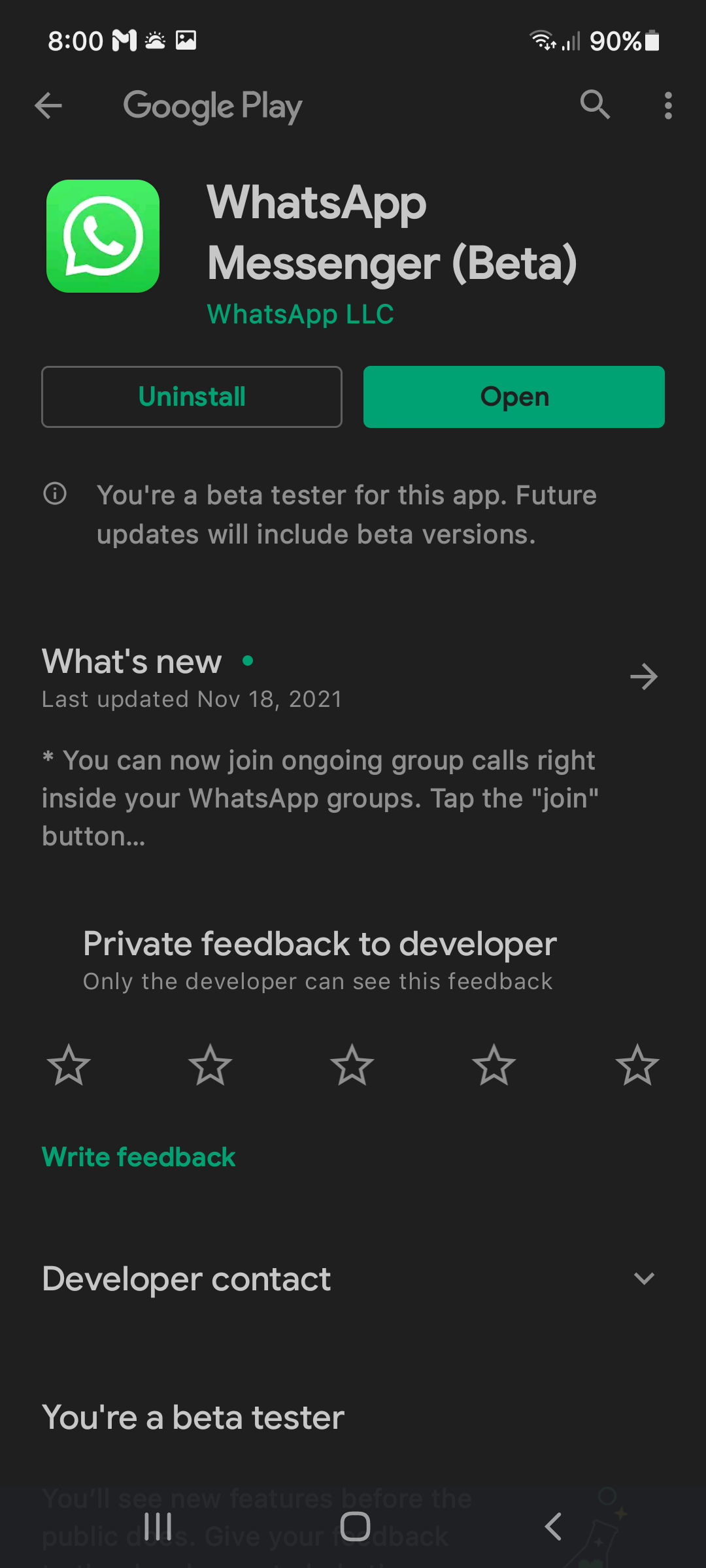
Task: Expand the Developer contact section
Action: (x=645, y=1279)
